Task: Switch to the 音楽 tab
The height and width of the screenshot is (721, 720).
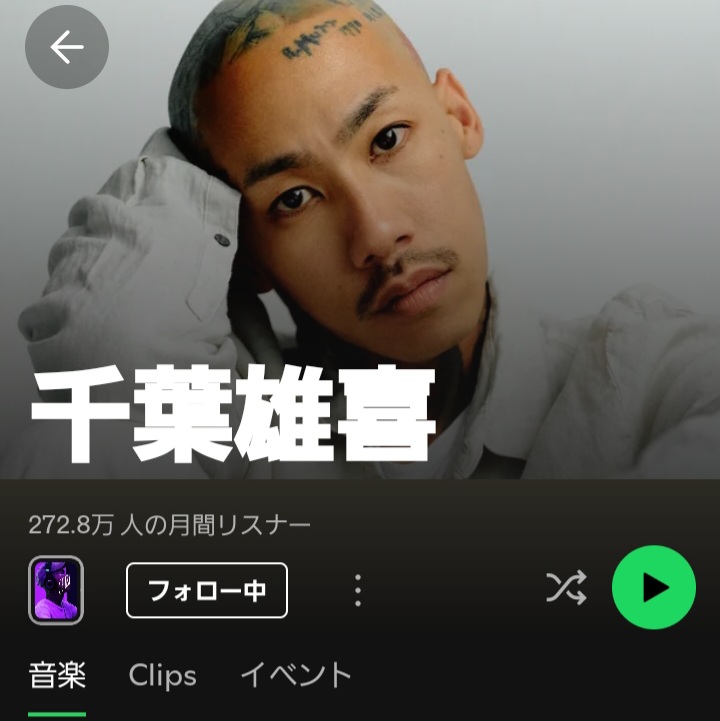Action: pos(57,675)
